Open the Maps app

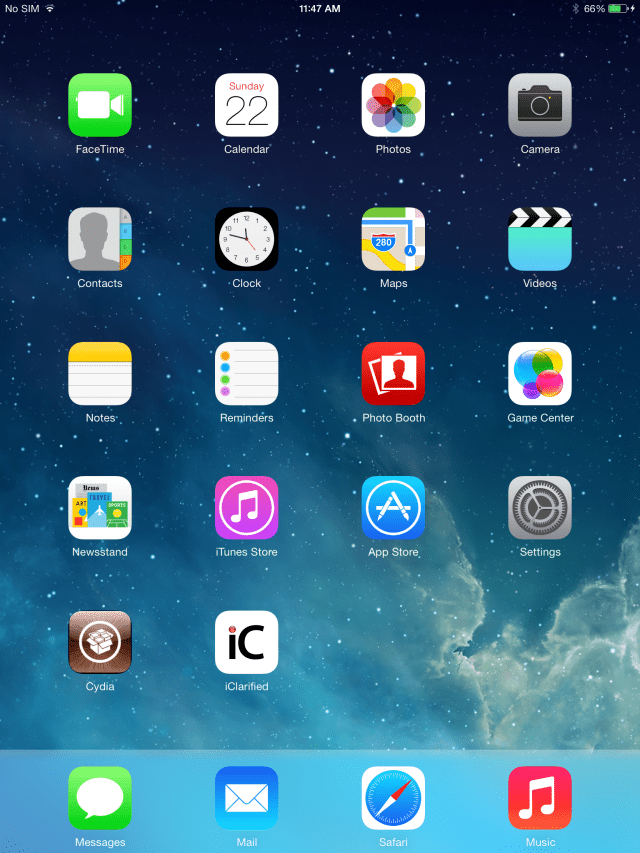point(393,239)
